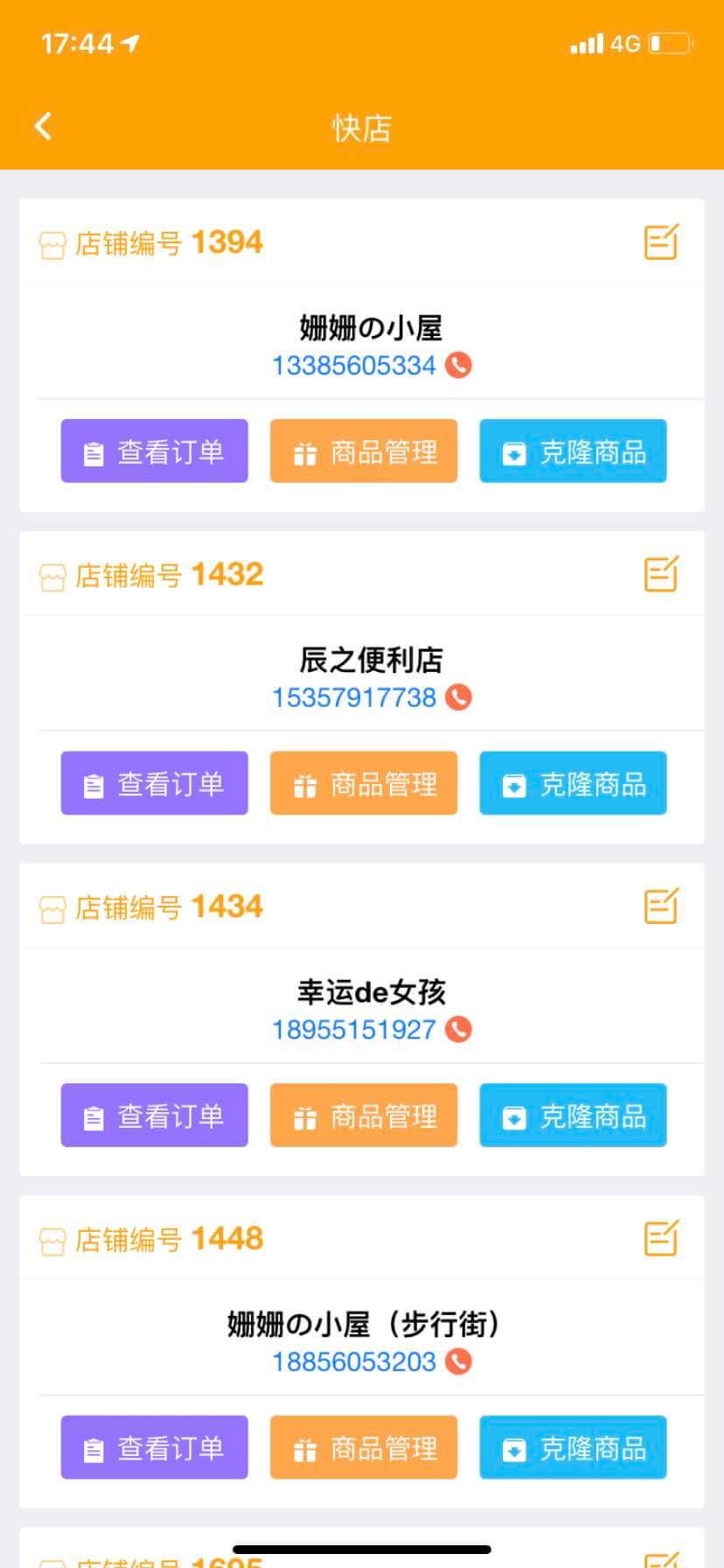Clone products (克隆商品) for 辰之便利店
Image resolution: width=724 pixels, height=1568 pixels.
pos(573,784)
